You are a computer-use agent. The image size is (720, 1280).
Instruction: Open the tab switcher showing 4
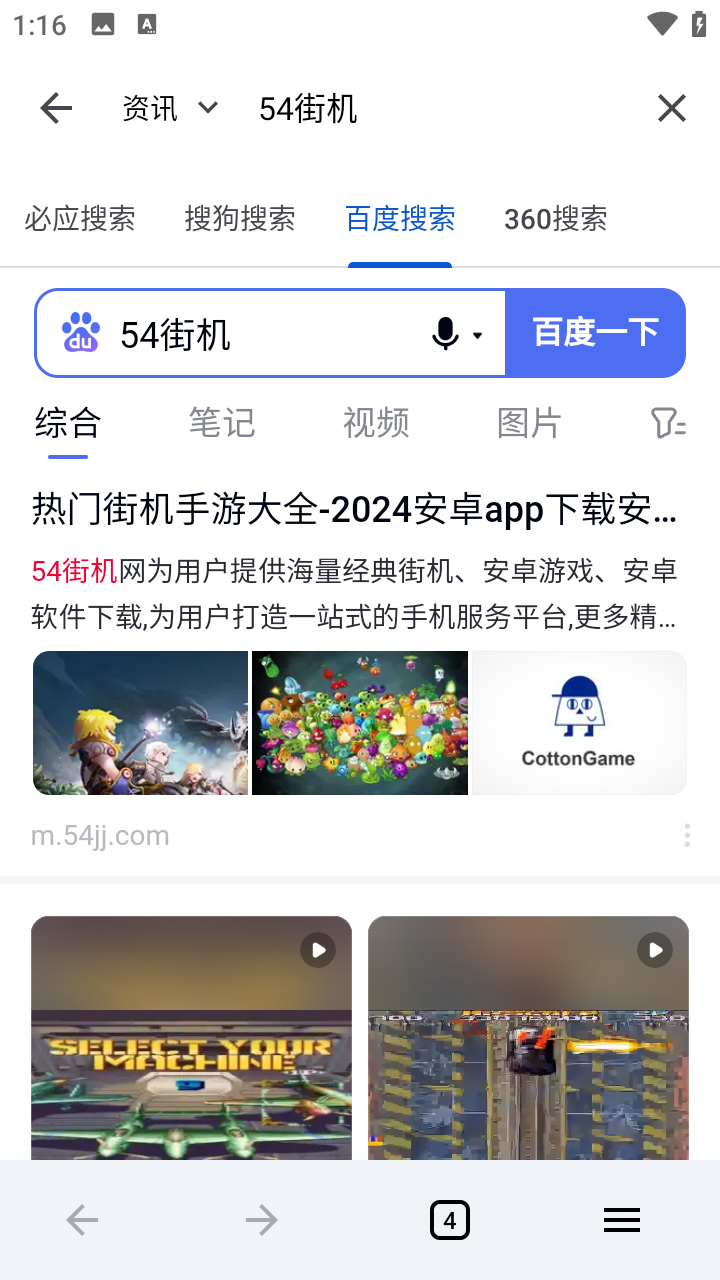(449, 1219)
